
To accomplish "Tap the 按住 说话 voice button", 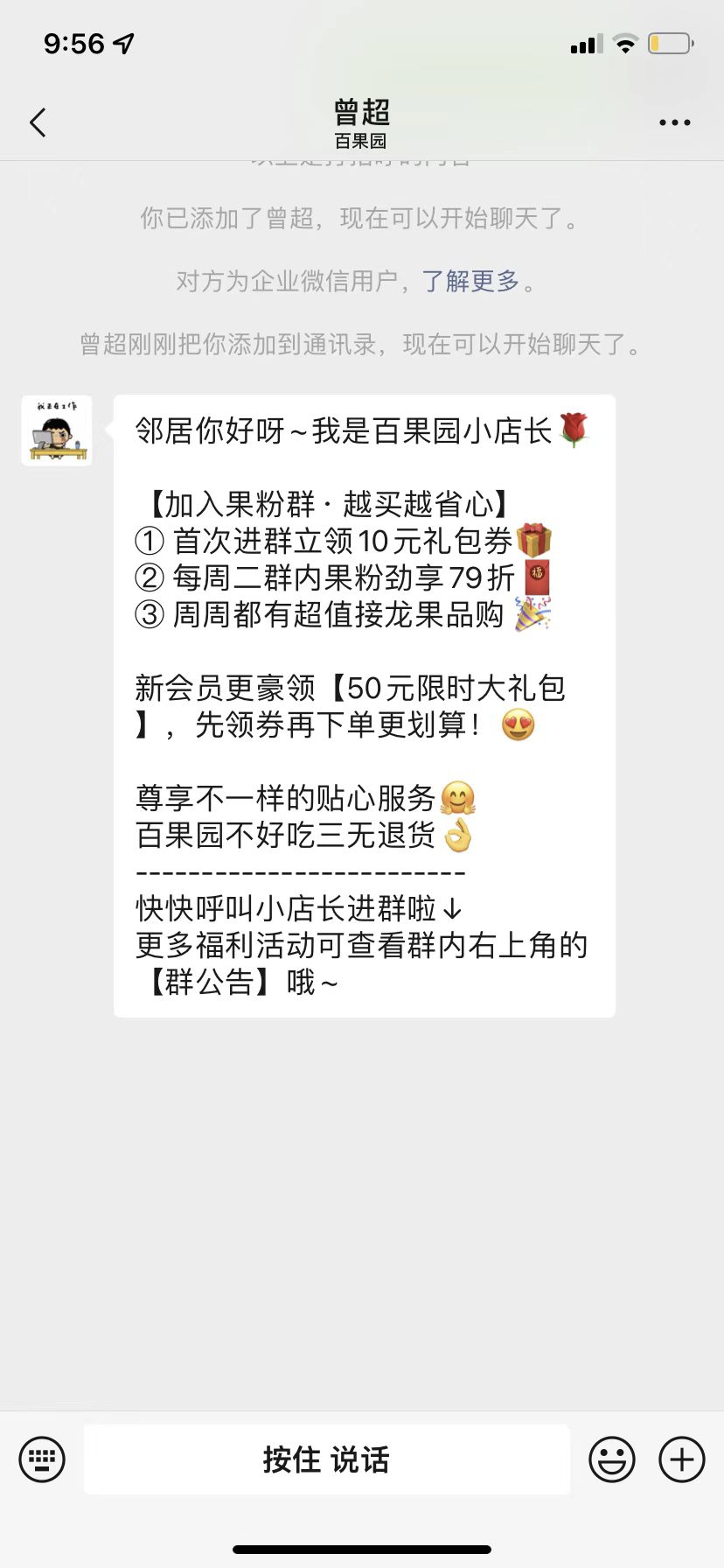I will point(326,1459).
